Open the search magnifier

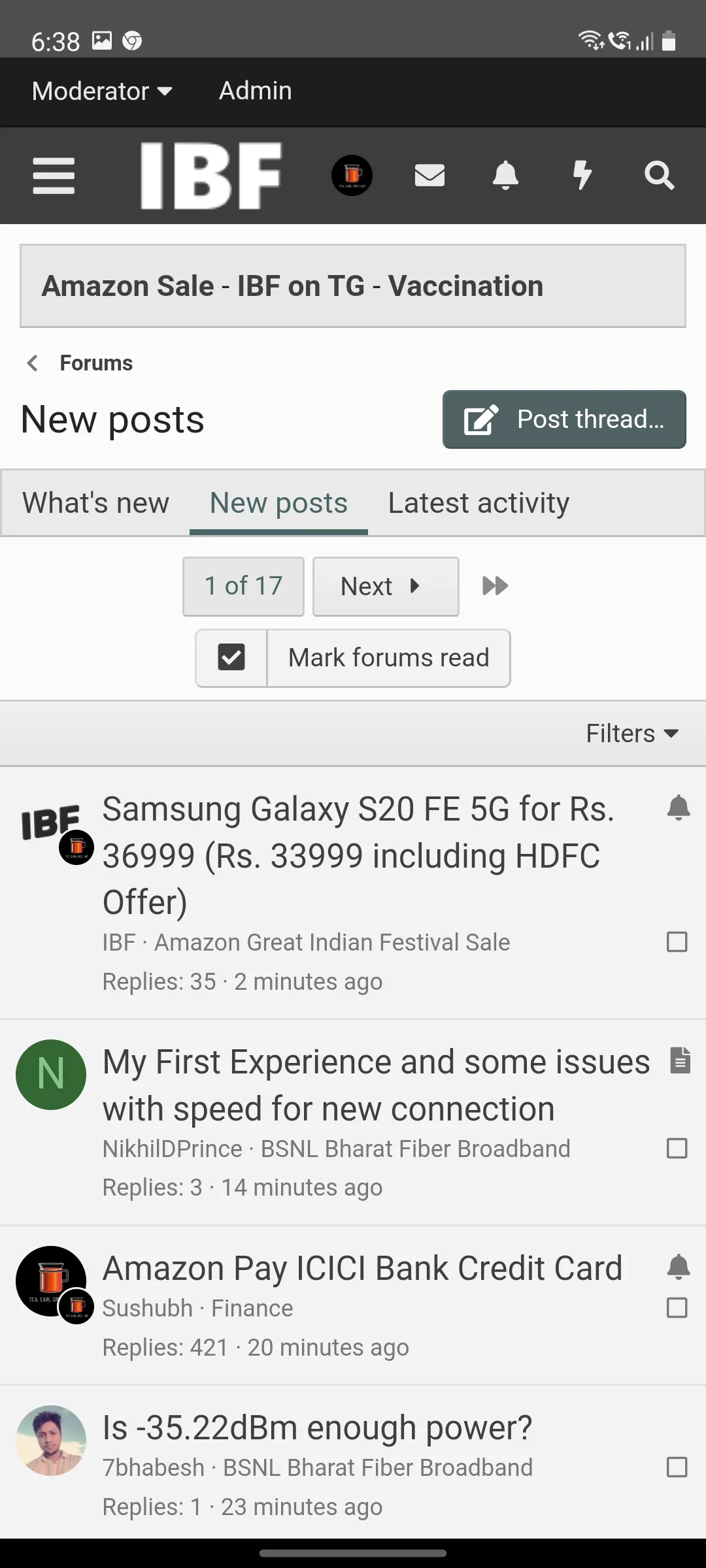click(659, 175)
